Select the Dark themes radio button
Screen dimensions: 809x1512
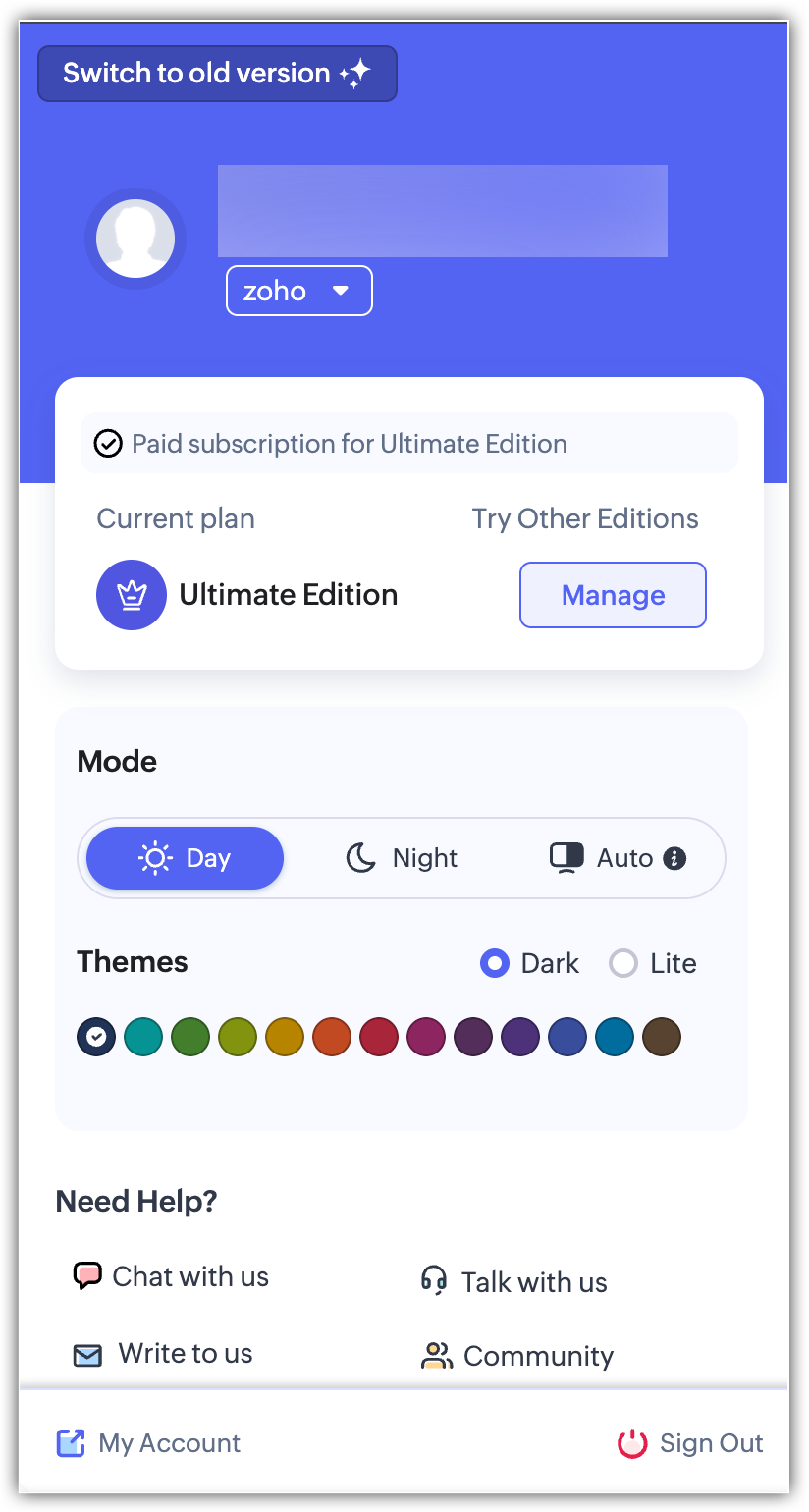pos(494,963)
